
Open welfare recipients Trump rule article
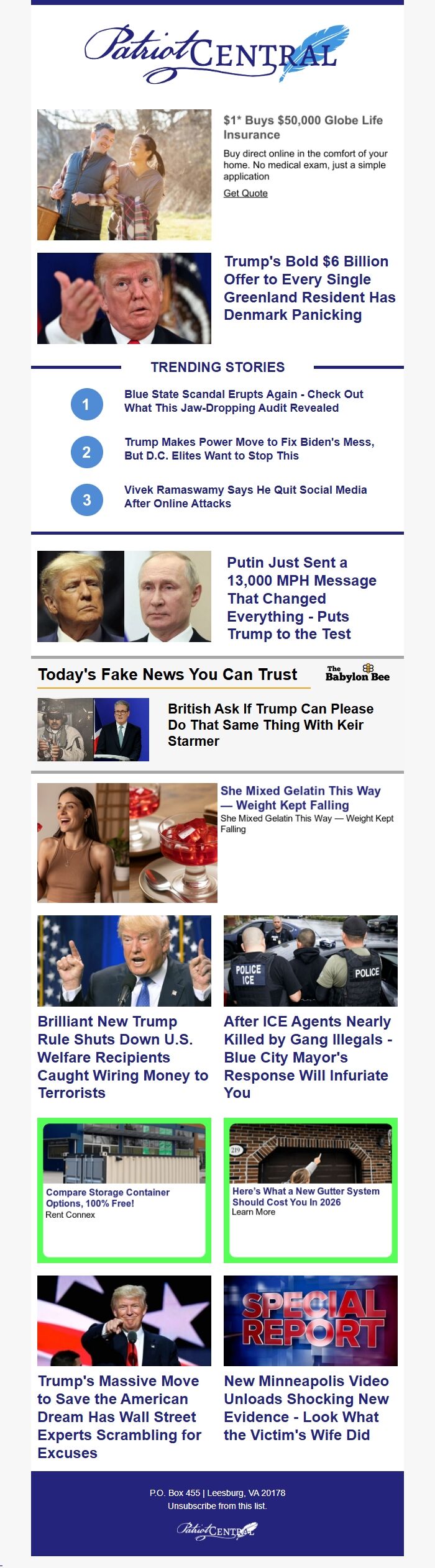(122, 1058)
